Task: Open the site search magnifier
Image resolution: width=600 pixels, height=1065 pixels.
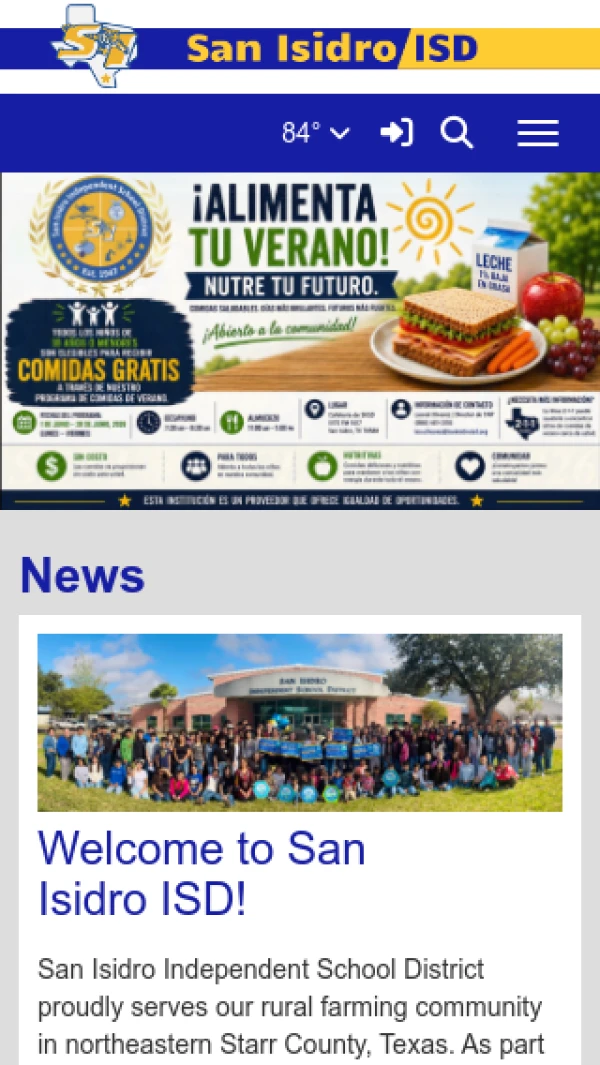Action: [457, 132]
